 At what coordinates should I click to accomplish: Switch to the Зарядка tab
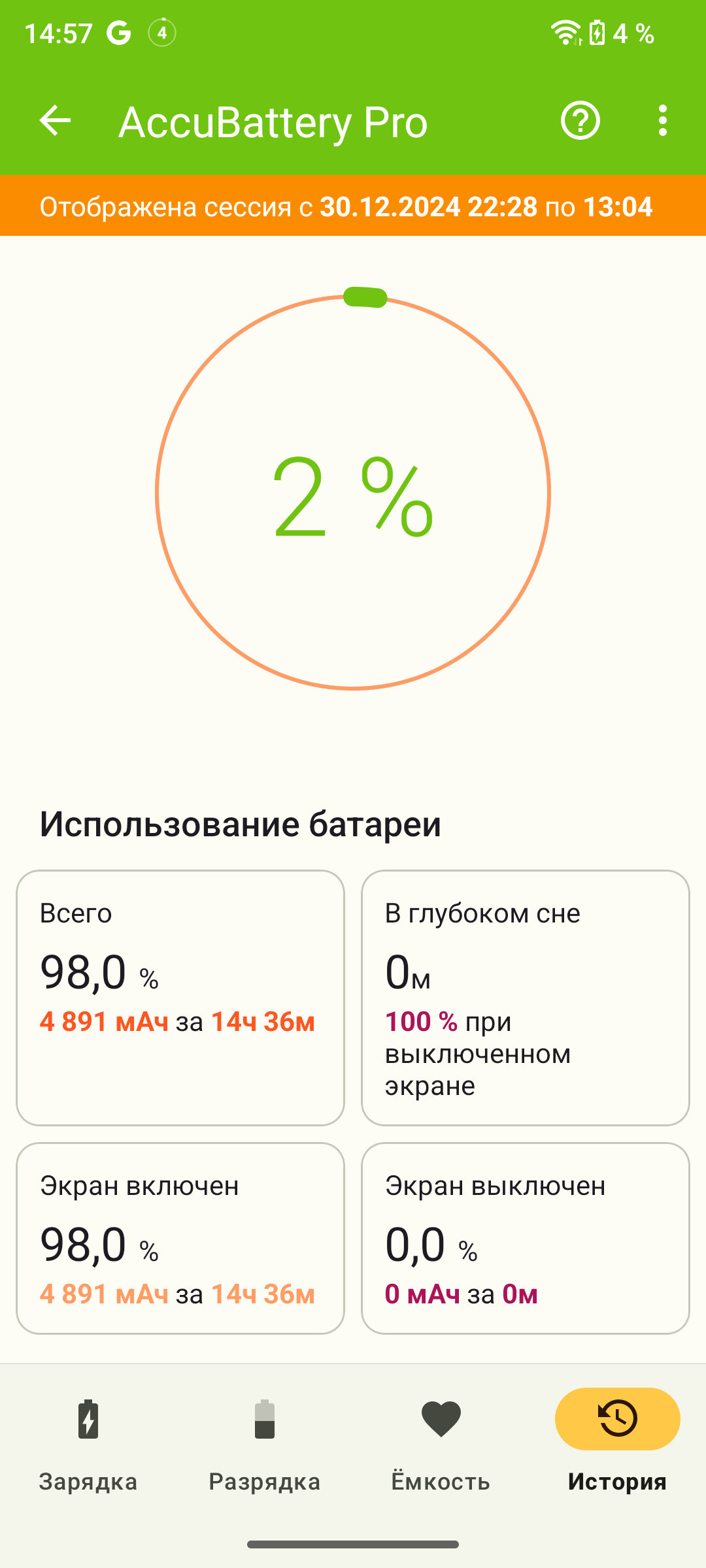[x=88, y=1445]
